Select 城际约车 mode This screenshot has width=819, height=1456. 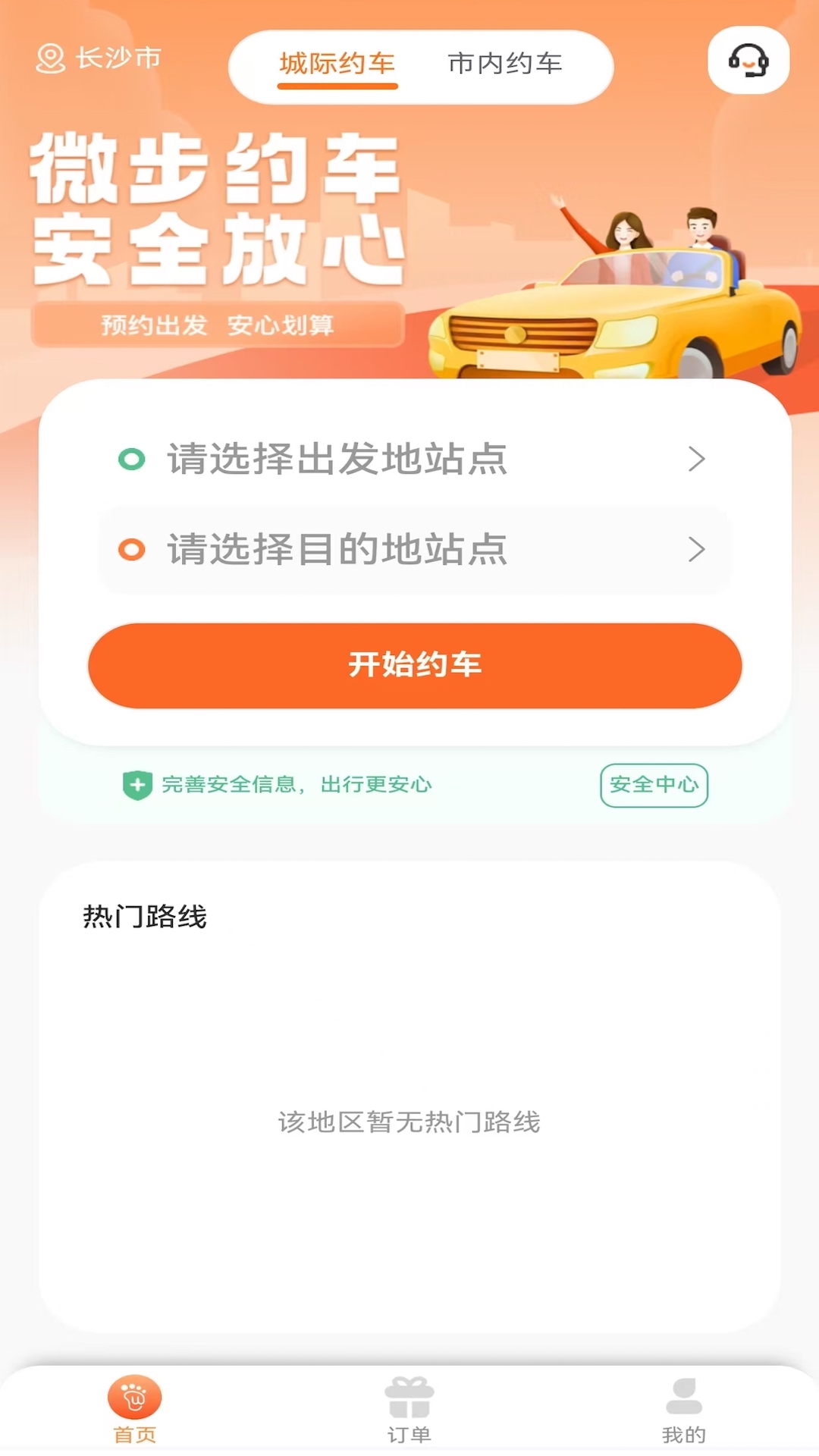(337, 65)
